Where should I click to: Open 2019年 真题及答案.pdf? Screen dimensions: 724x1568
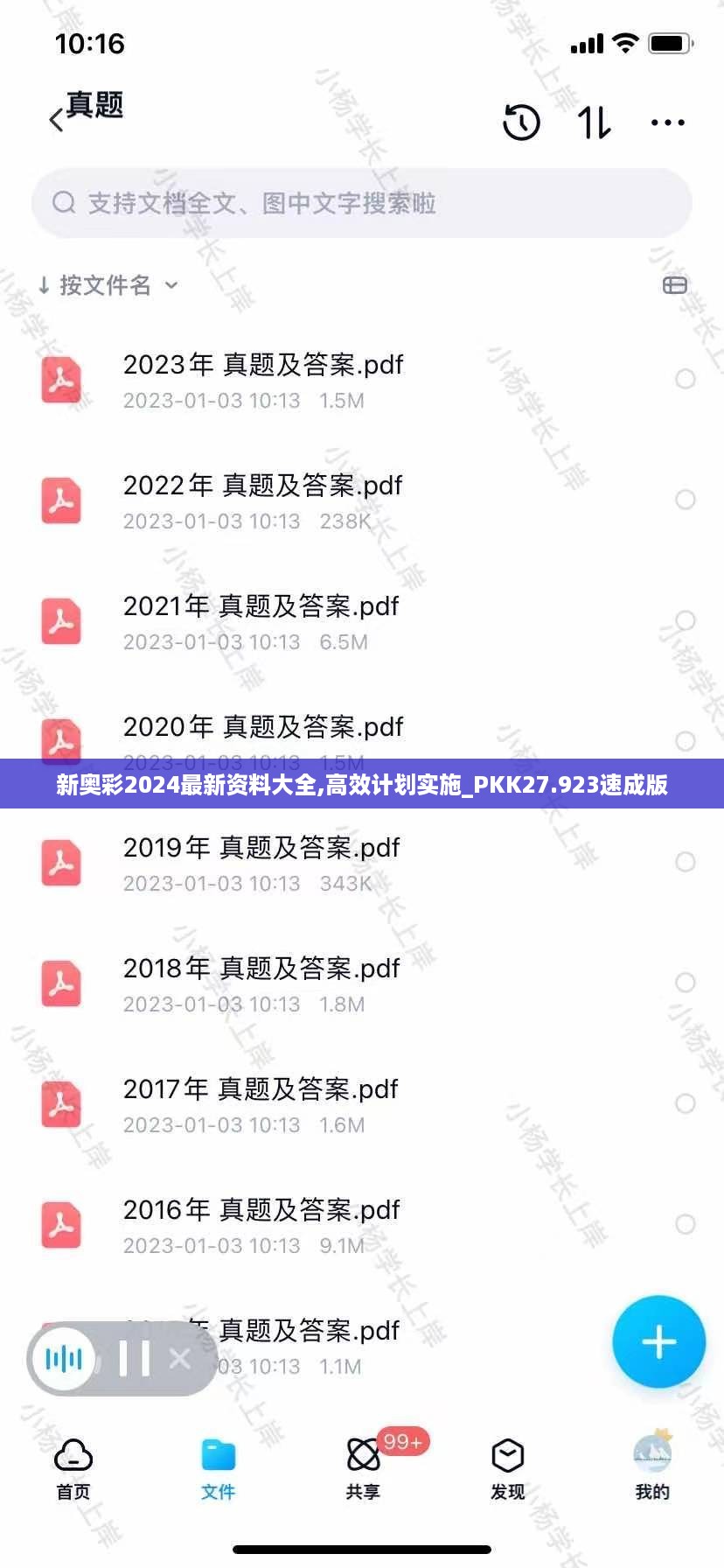(261, 863)
